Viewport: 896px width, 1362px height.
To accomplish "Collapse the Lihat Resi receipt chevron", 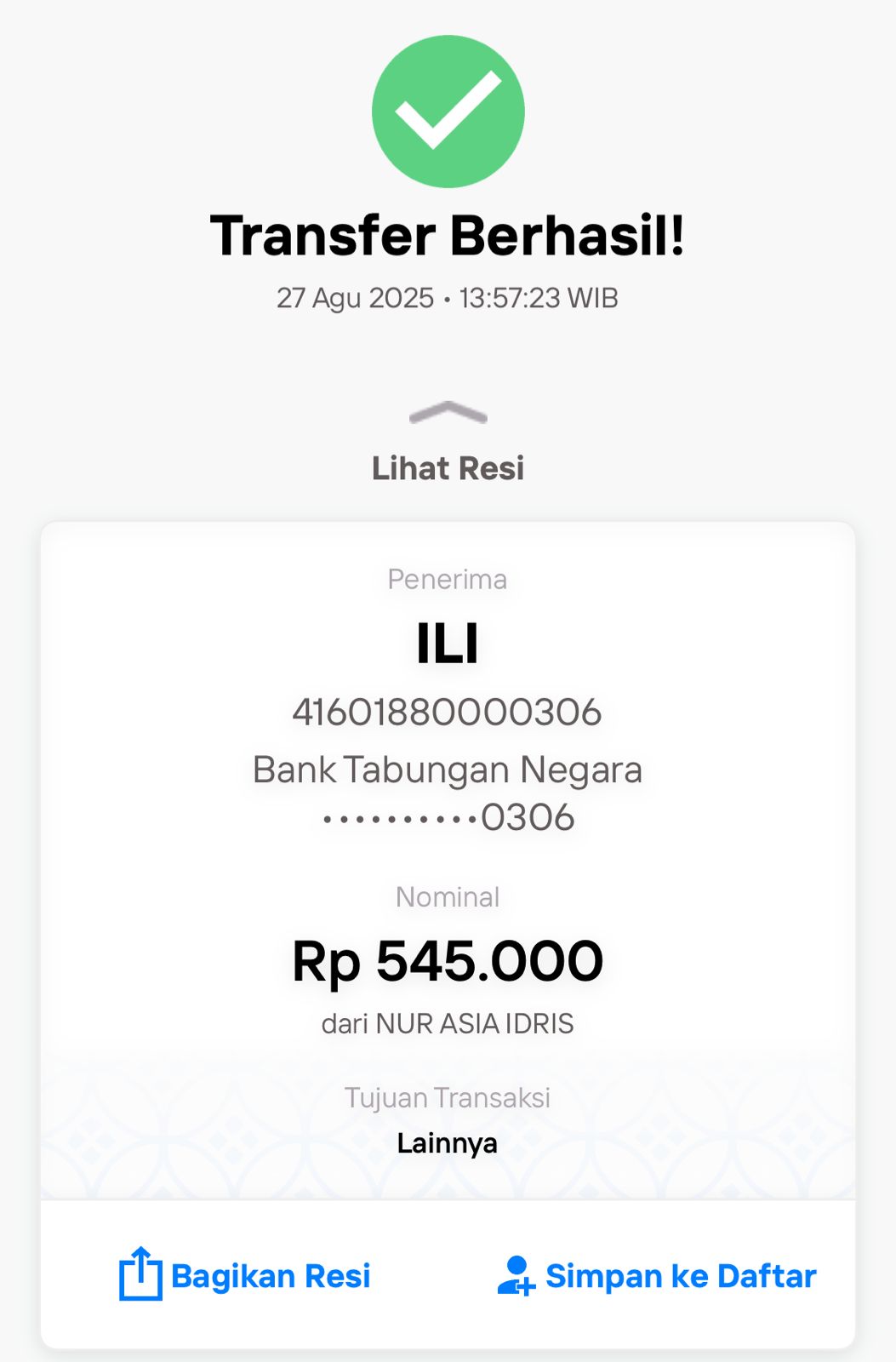I will point(448,415).
